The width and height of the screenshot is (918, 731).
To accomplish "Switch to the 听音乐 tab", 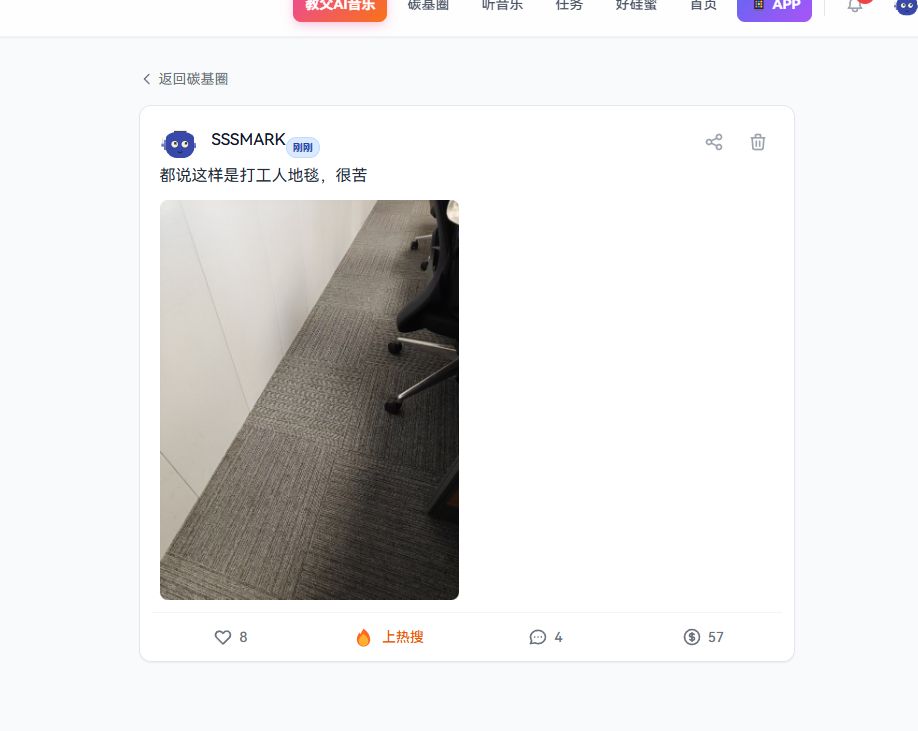I will 502,5.
